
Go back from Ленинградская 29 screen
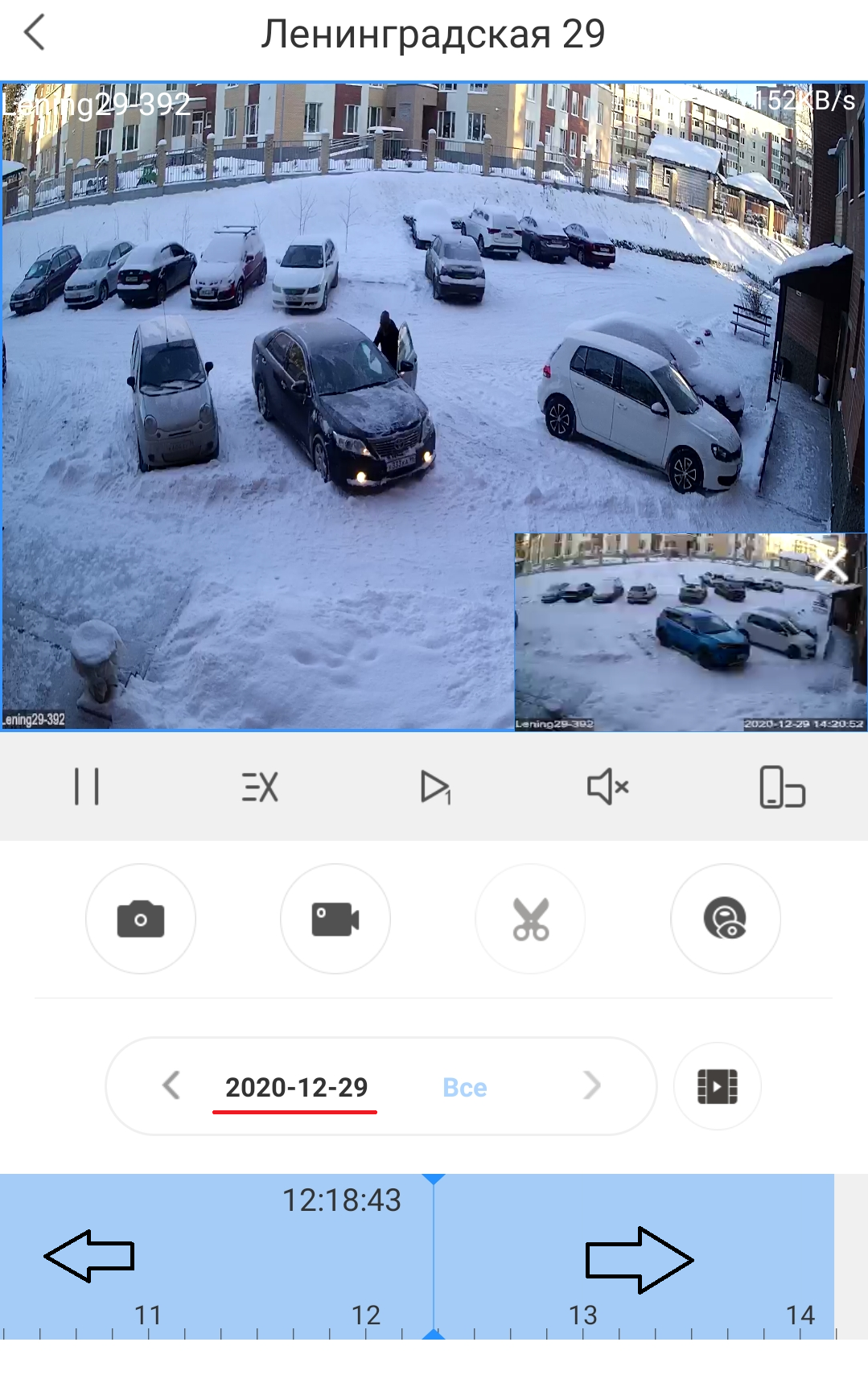(35, 33)
